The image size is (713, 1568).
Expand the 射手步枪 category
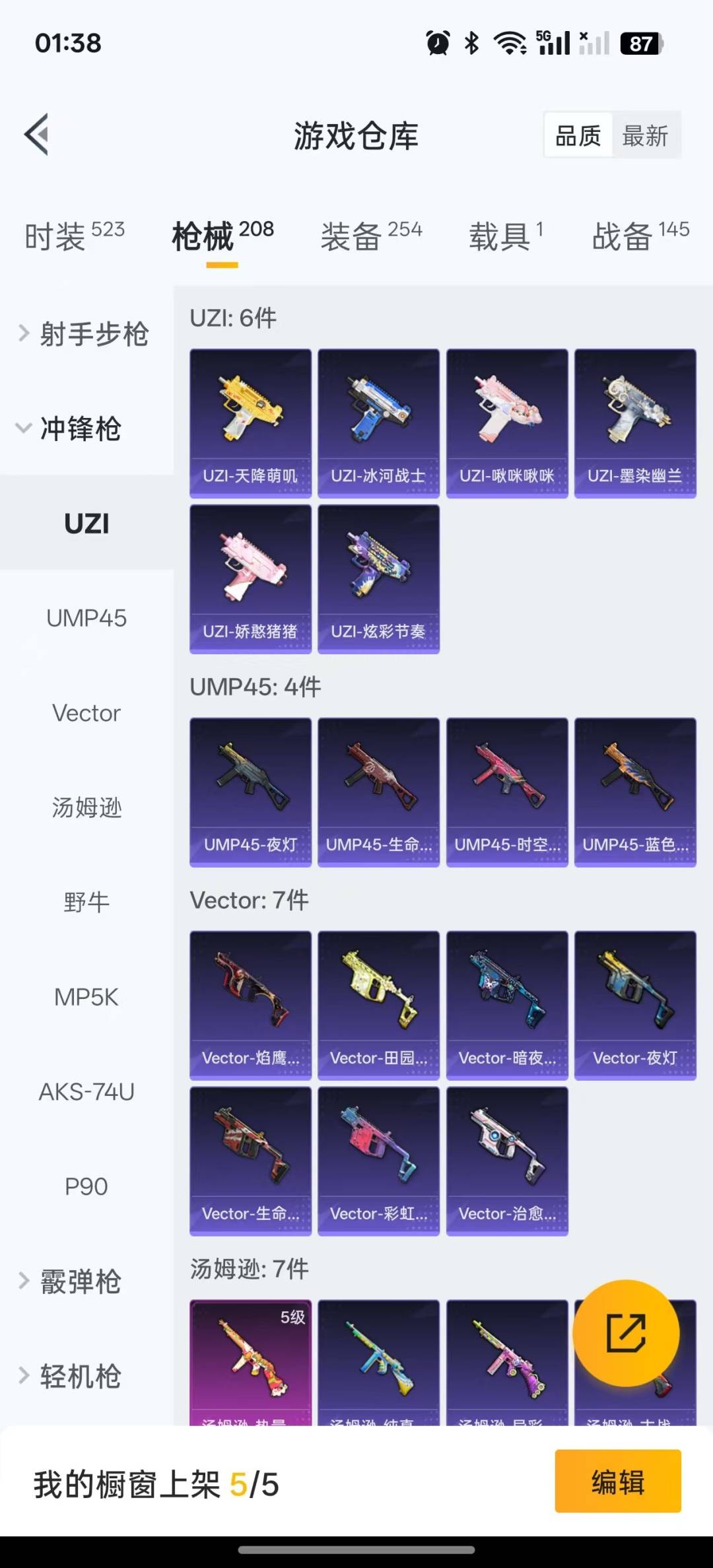pos(83,334)
